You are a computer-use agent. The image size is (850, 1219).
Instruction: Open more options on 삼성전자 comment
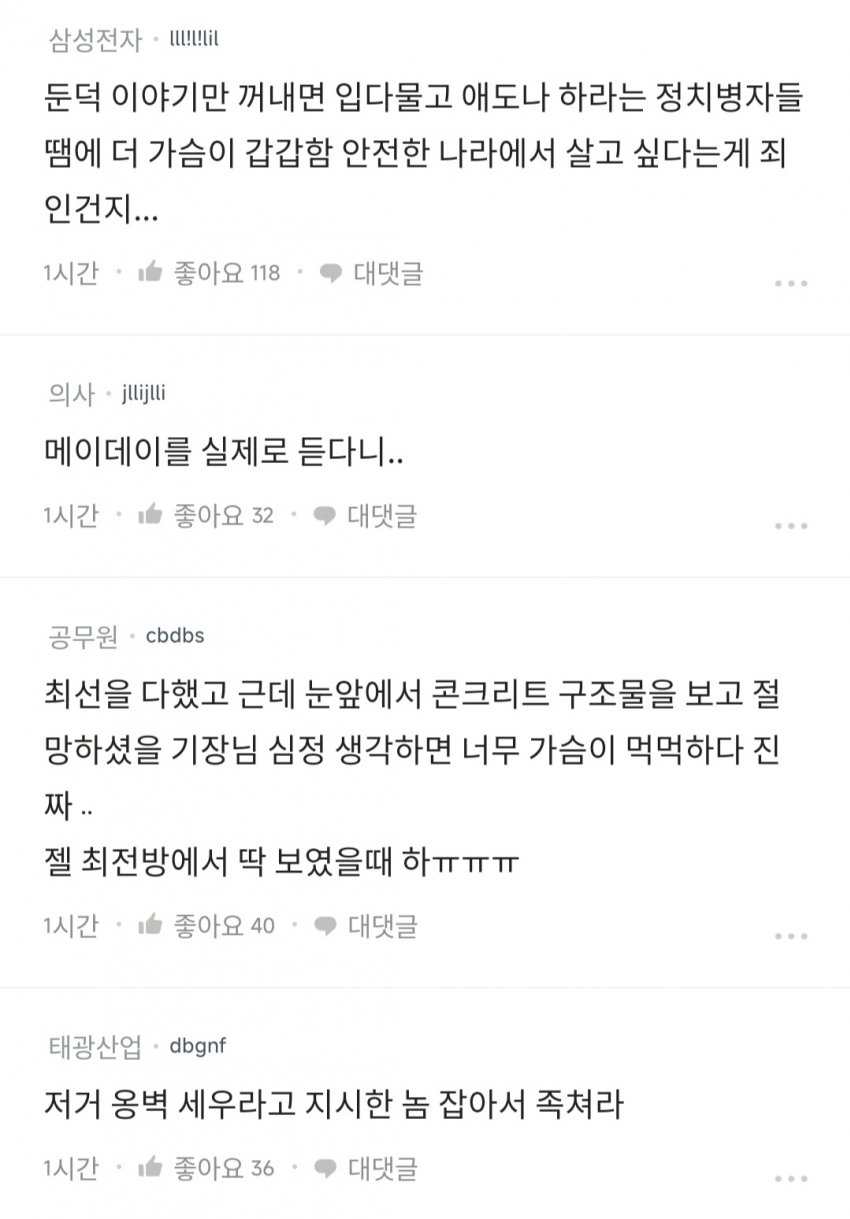pos(791,283)
